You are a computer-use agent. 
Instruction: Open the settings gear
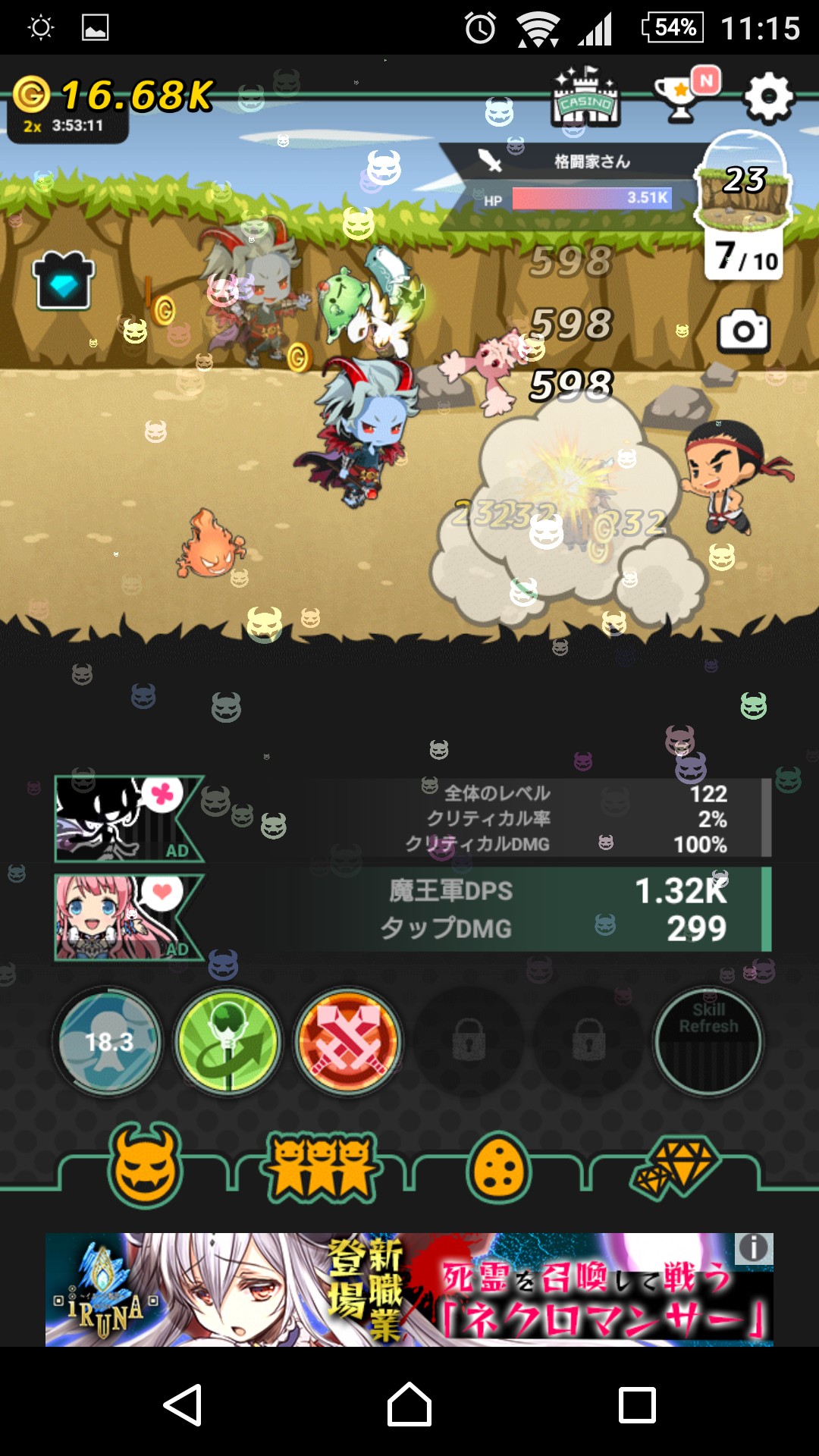(x=768, y=98)
